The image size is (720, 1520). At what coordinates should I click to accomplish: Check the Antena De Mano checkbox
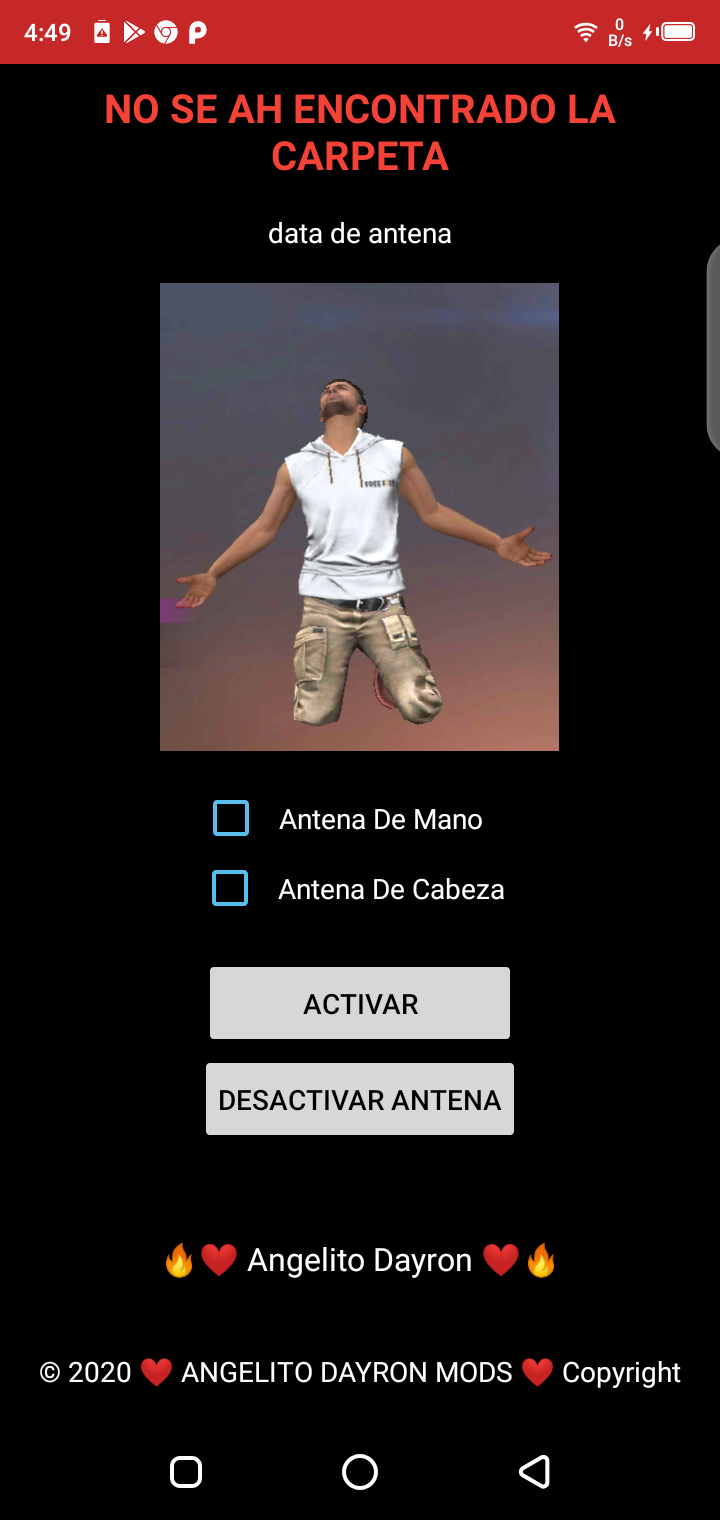(x=231, y=818)
